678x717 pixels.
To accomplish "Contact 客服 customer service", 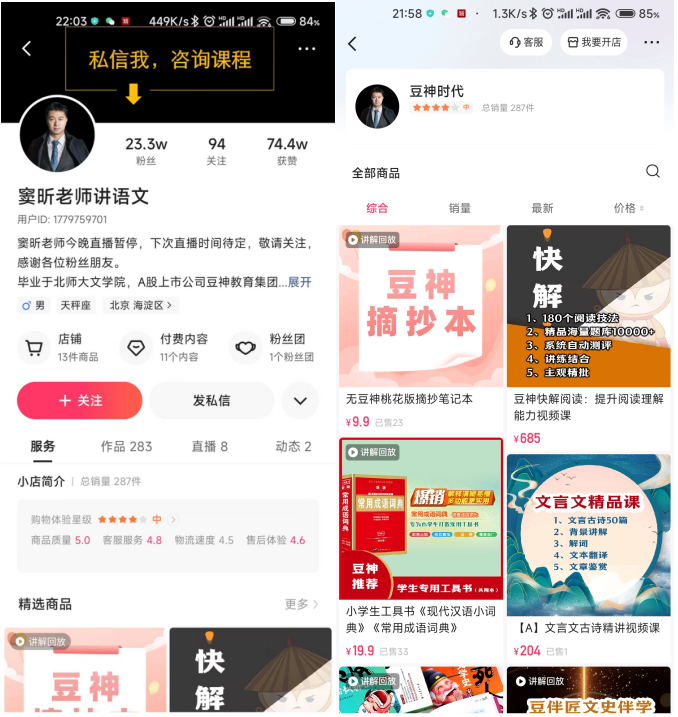I will 526,43.
